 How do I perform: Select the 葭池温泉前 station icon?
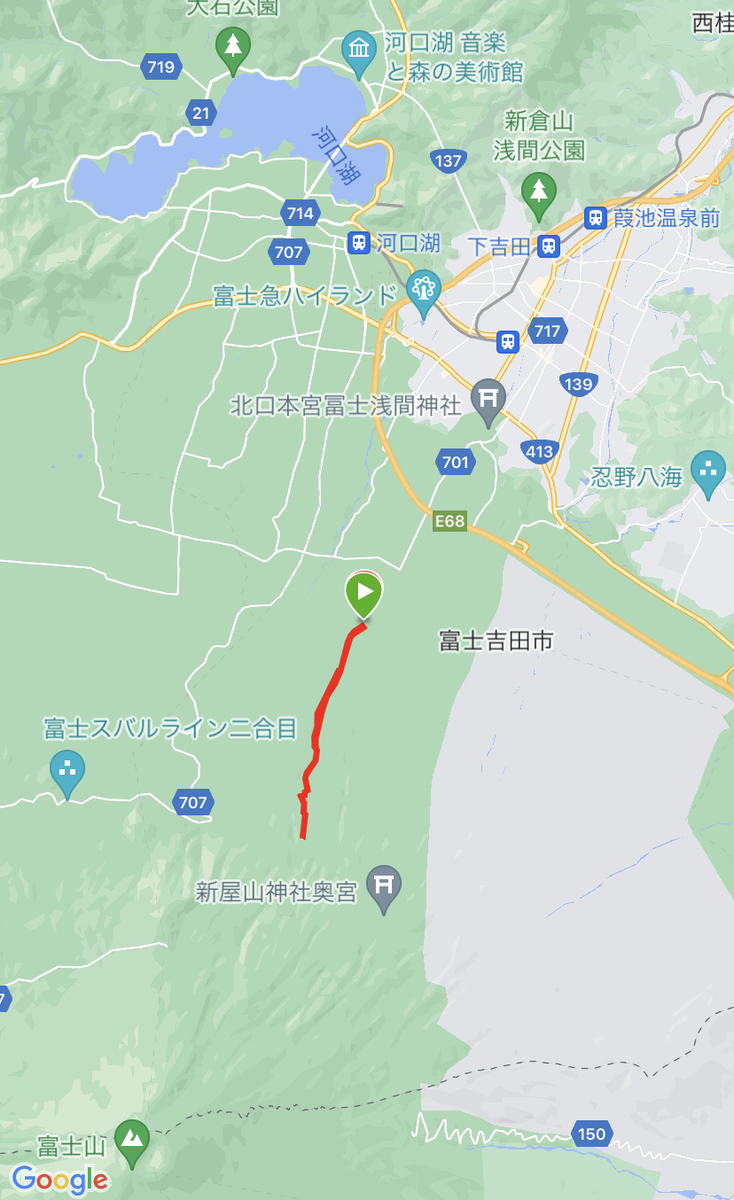coord(596,218)
